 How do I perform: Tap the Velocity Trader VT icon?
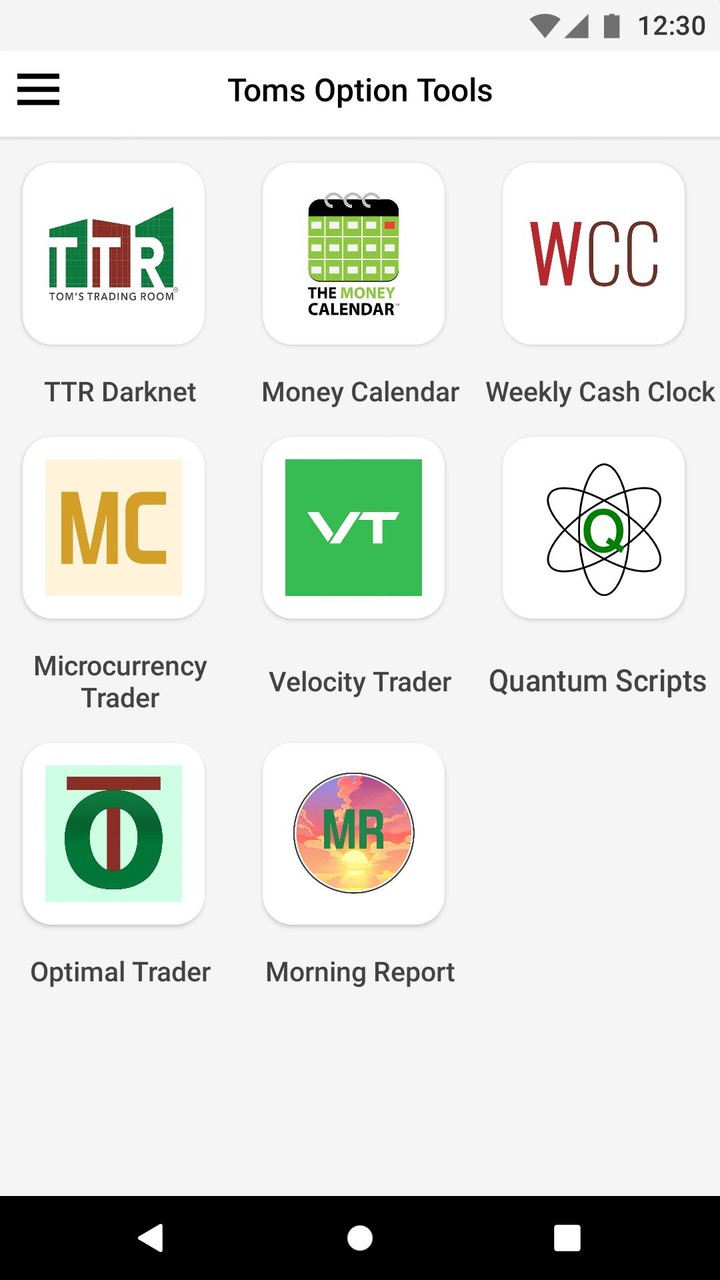click(353, 527)
